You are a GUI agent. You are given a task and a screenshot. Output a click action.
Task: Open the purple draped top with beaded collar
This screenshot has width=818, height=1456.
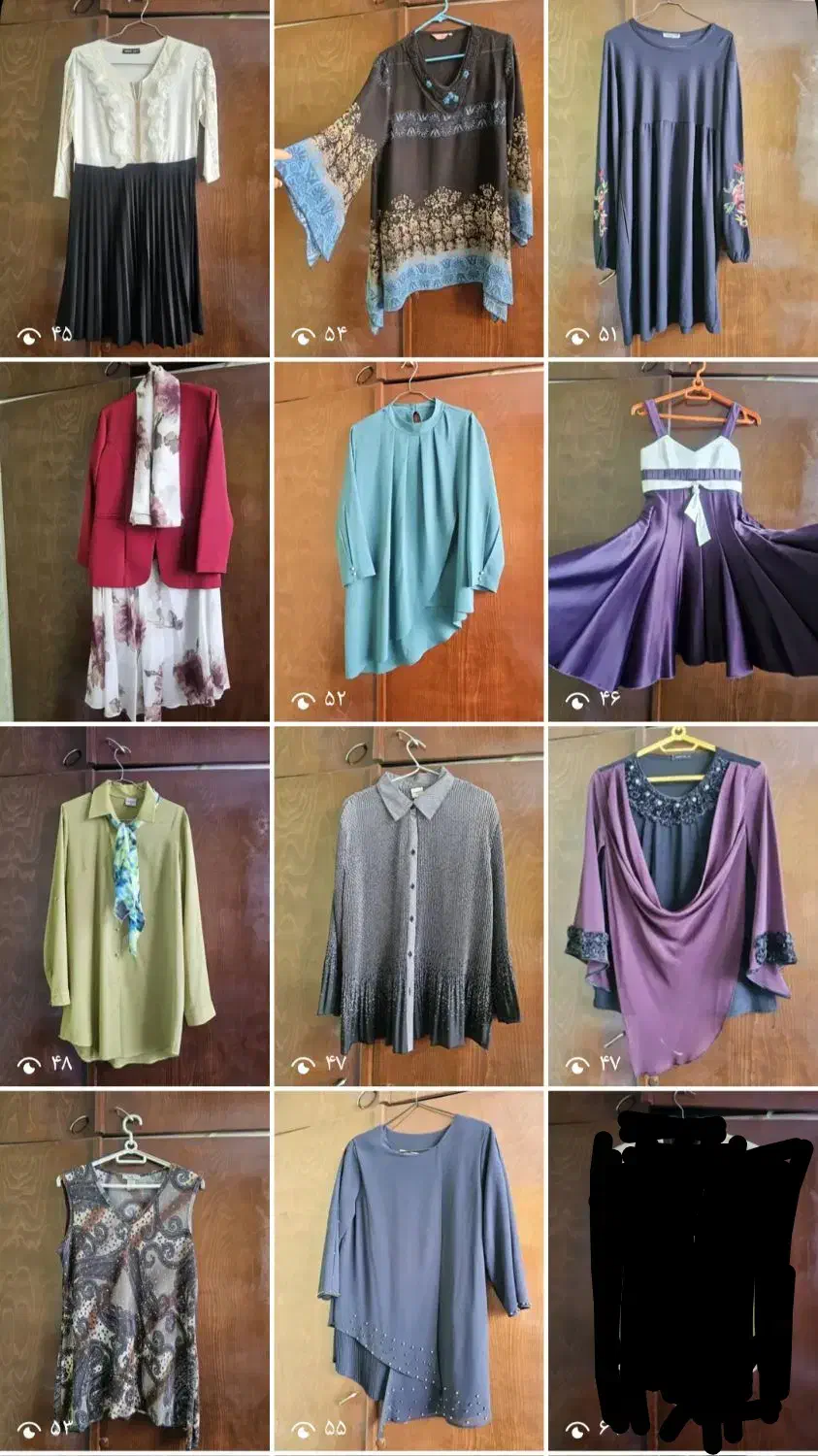click(x=683, y=906)
